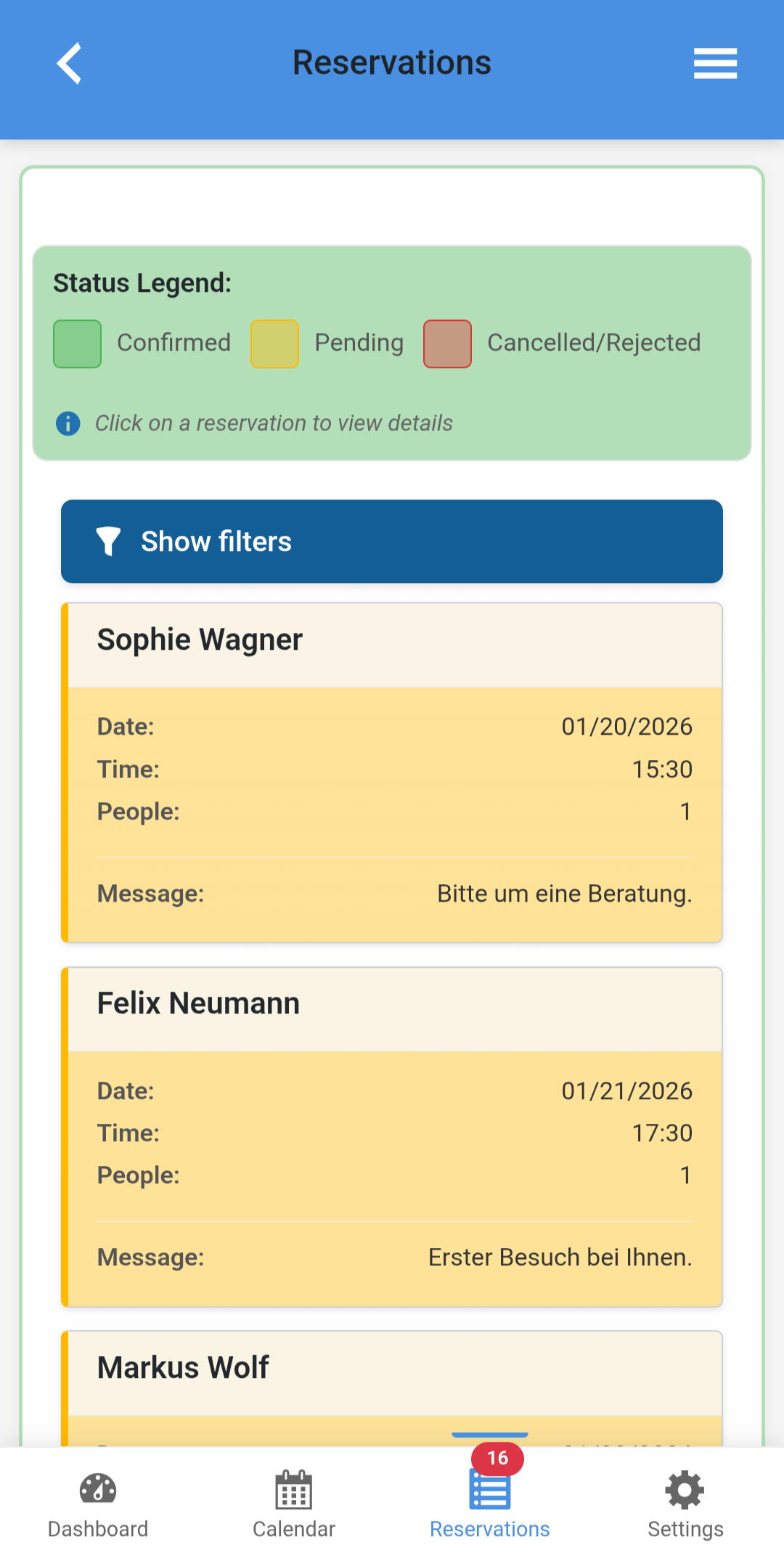Select Markus Wolf's reservation card
784x1550 pixels.
pos(391,1367)
